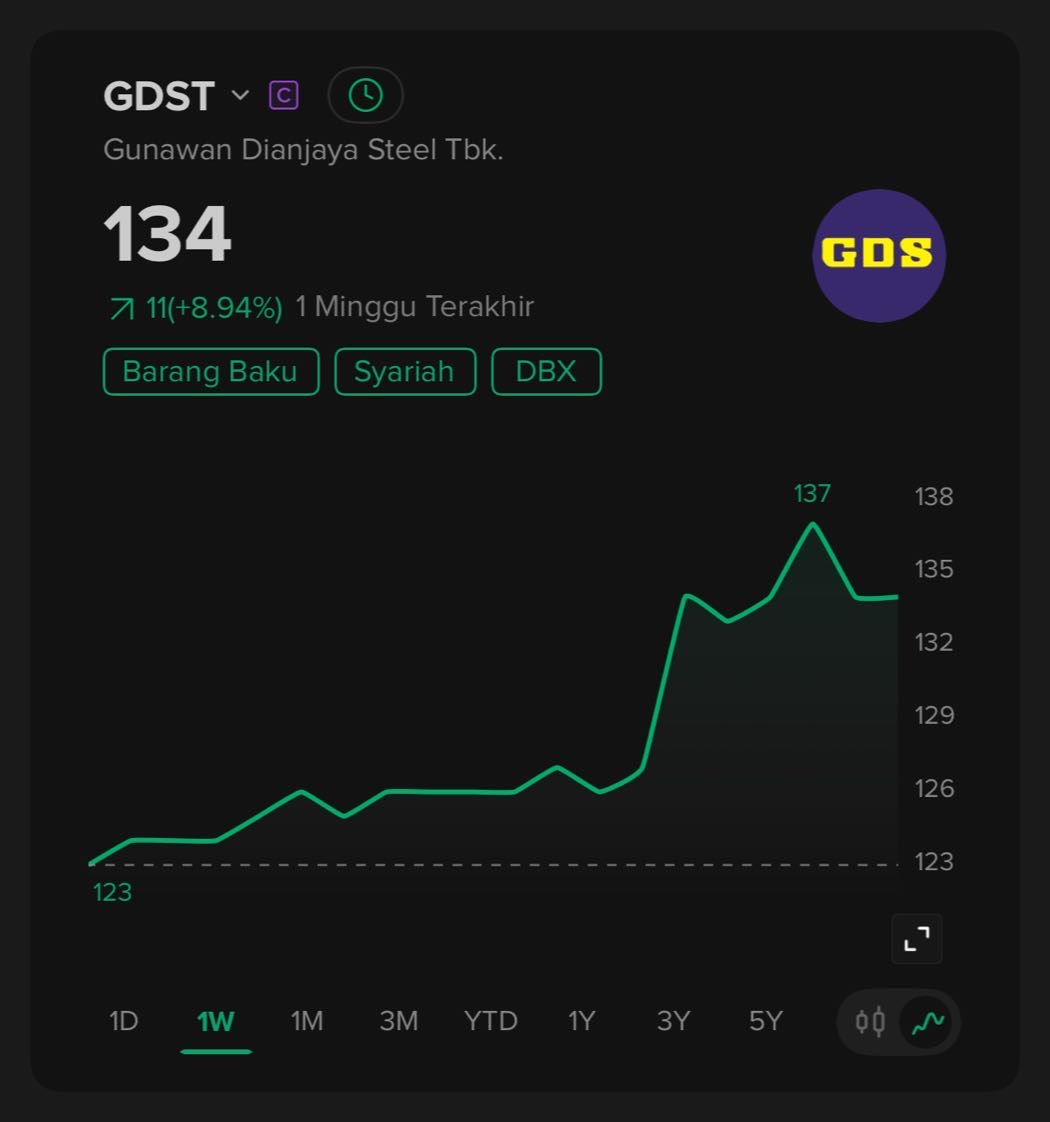Choose the 5Y timeframe
Viewport: 1050px width, 1122px height.
tap(766, 1021)
